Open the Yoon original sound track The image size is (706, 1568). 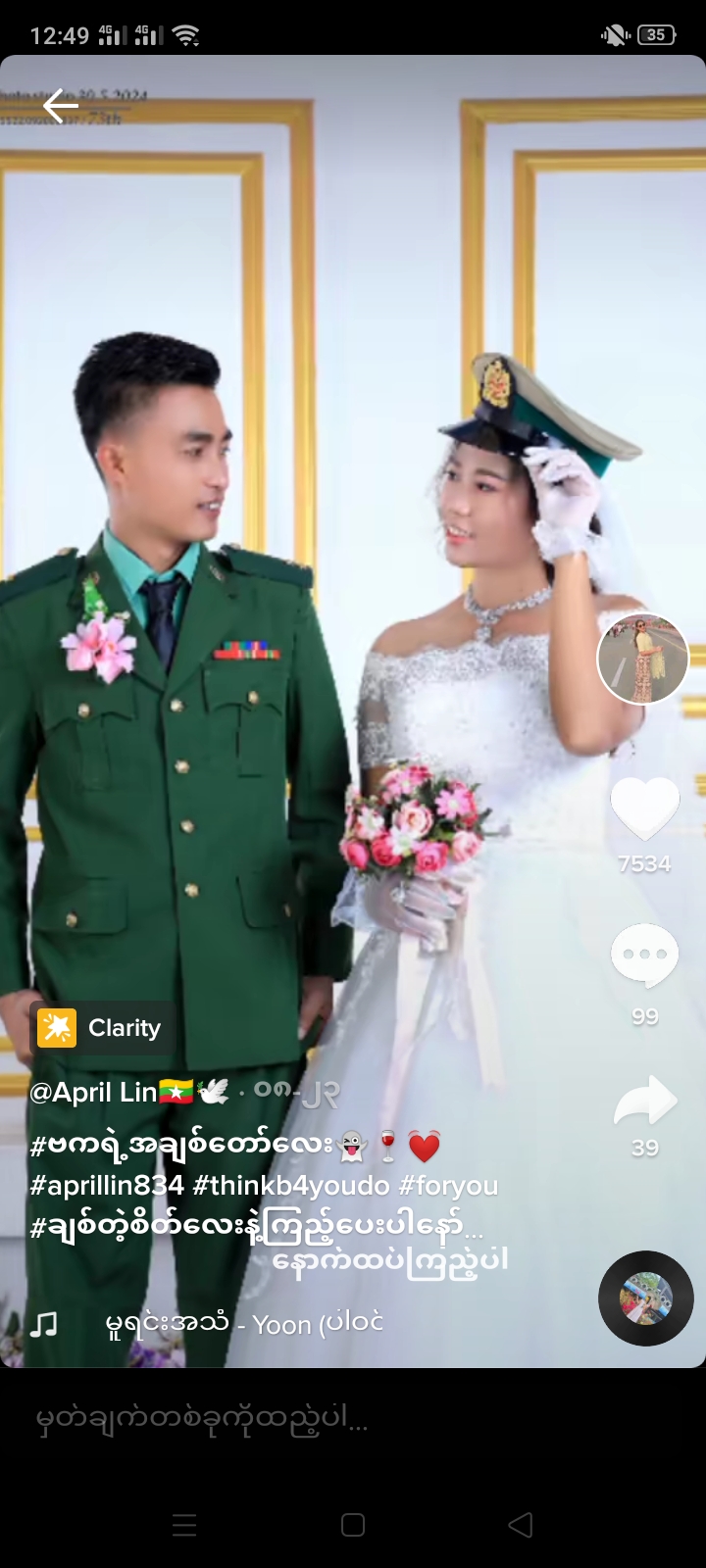coord(243,1325)
